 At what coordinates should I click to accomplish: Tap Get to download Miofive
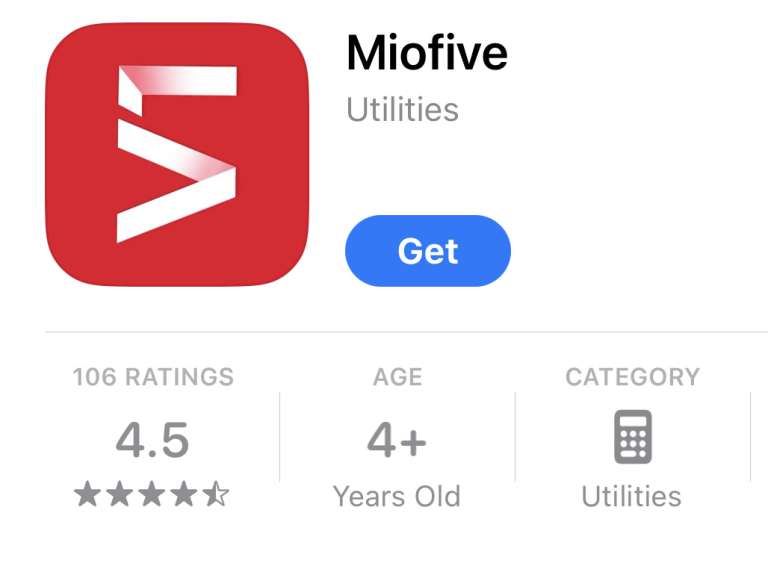[x=427, y=251]
